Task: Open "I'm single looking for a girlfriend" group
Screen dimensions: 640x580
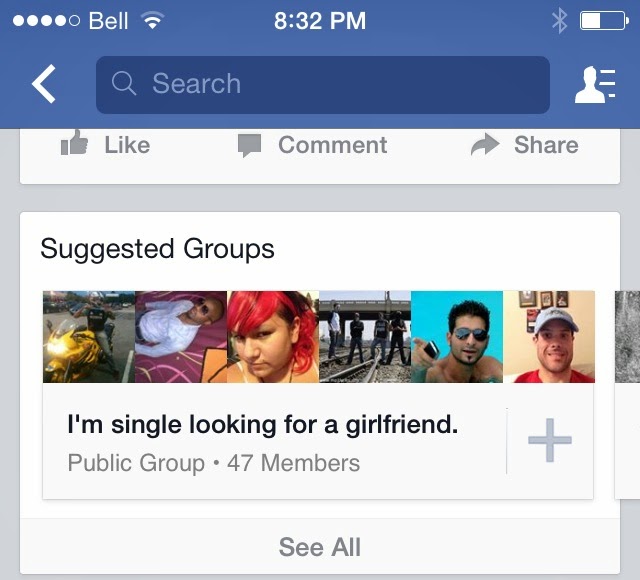Action: pyautogui.click(x=263, y=424)
